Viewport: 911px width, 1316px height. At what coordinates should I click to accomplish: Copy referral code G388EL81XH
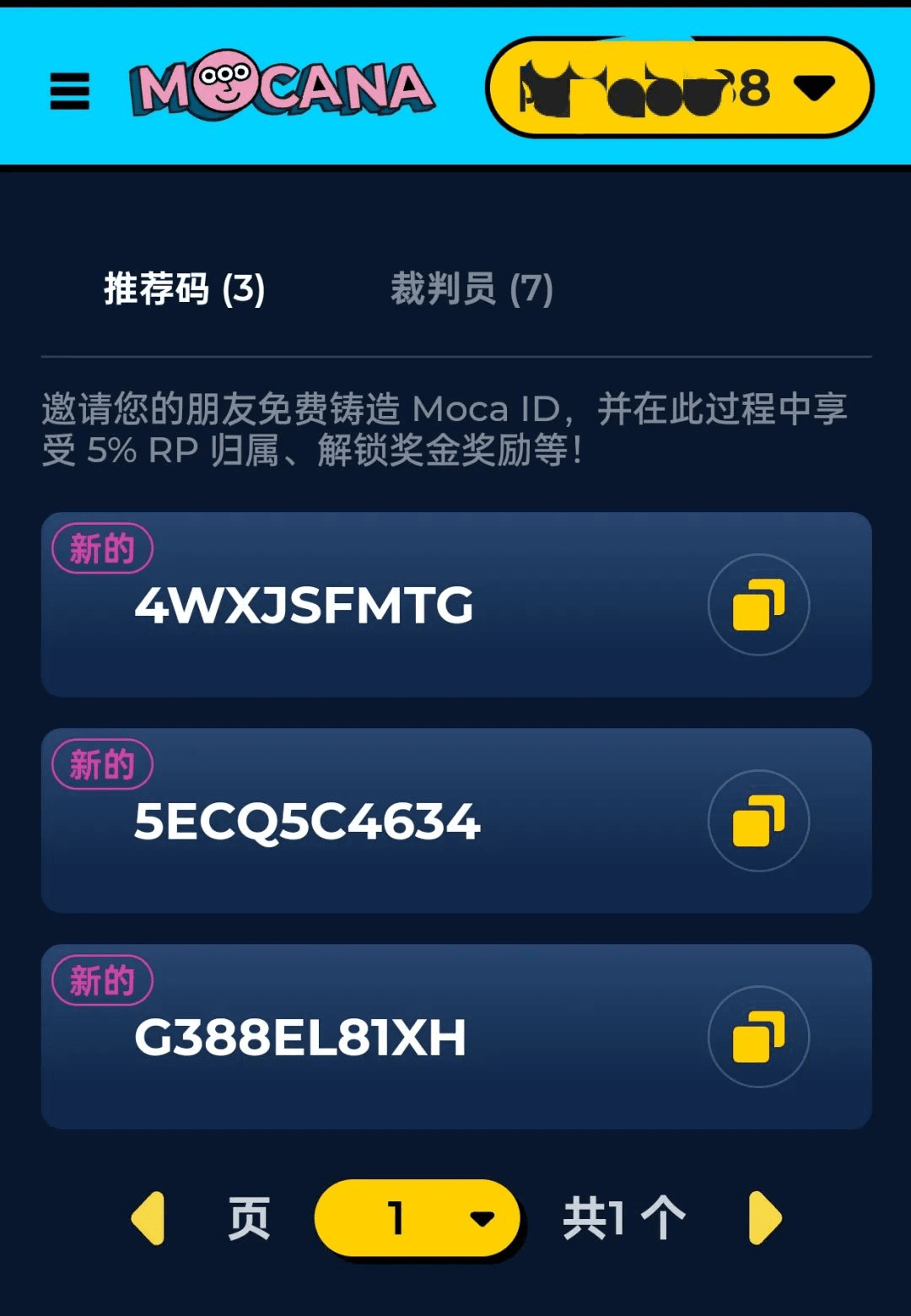[x=758, y=1037]
